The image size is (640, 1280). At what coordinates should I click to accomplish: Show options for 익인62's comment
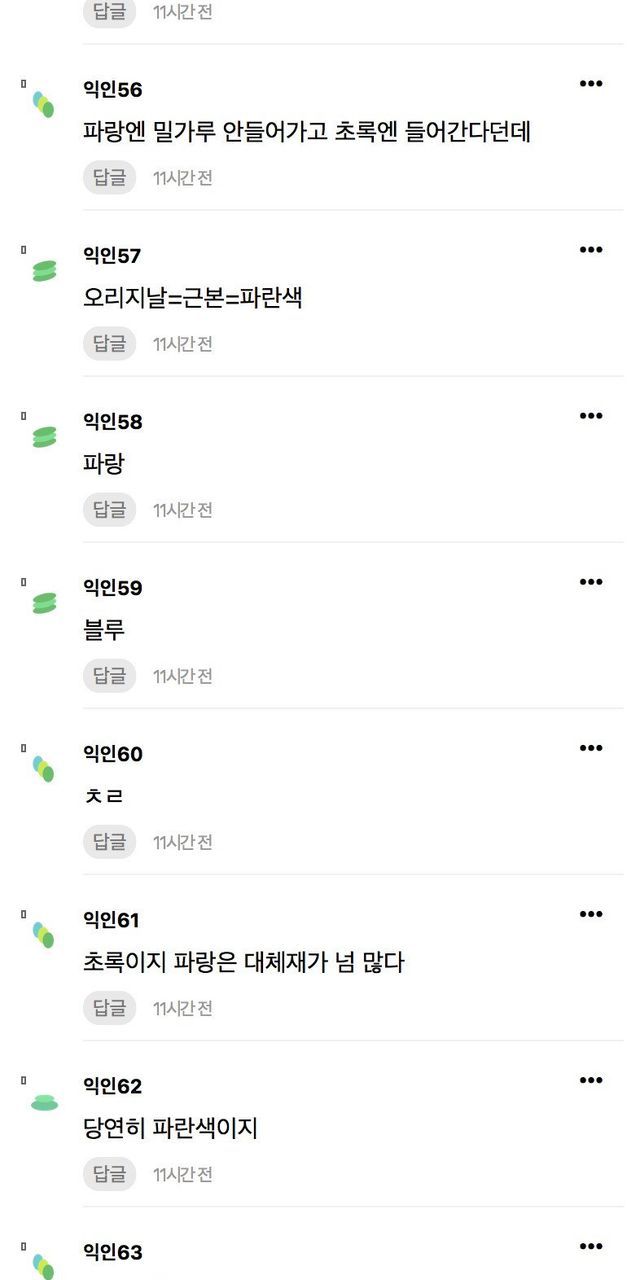point(591,1080)
